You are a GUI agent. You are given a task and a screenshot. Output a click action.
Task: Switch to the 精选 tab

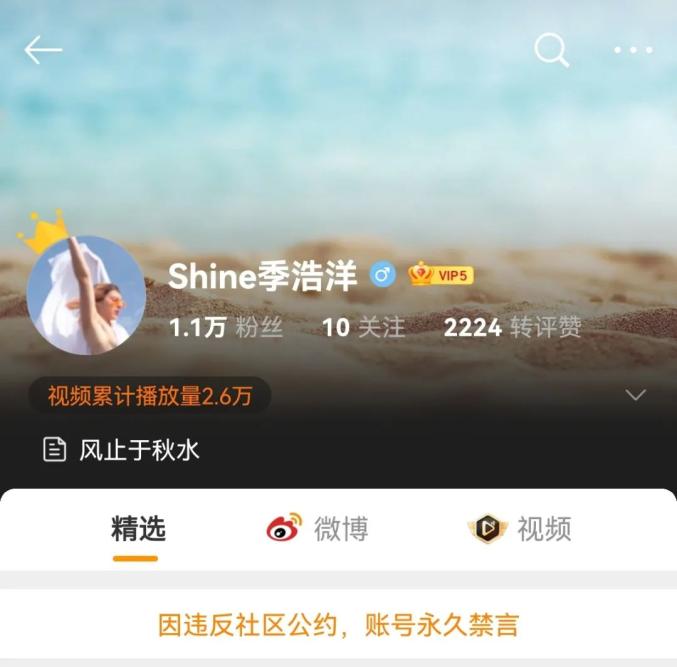(x=138, y=529)
